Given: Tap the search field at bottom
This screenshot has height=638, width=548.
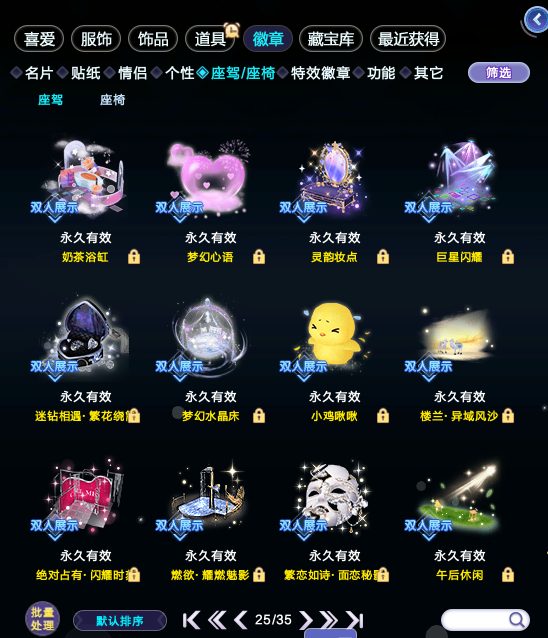Looking at the screenshot, I should tap(485, 620).
